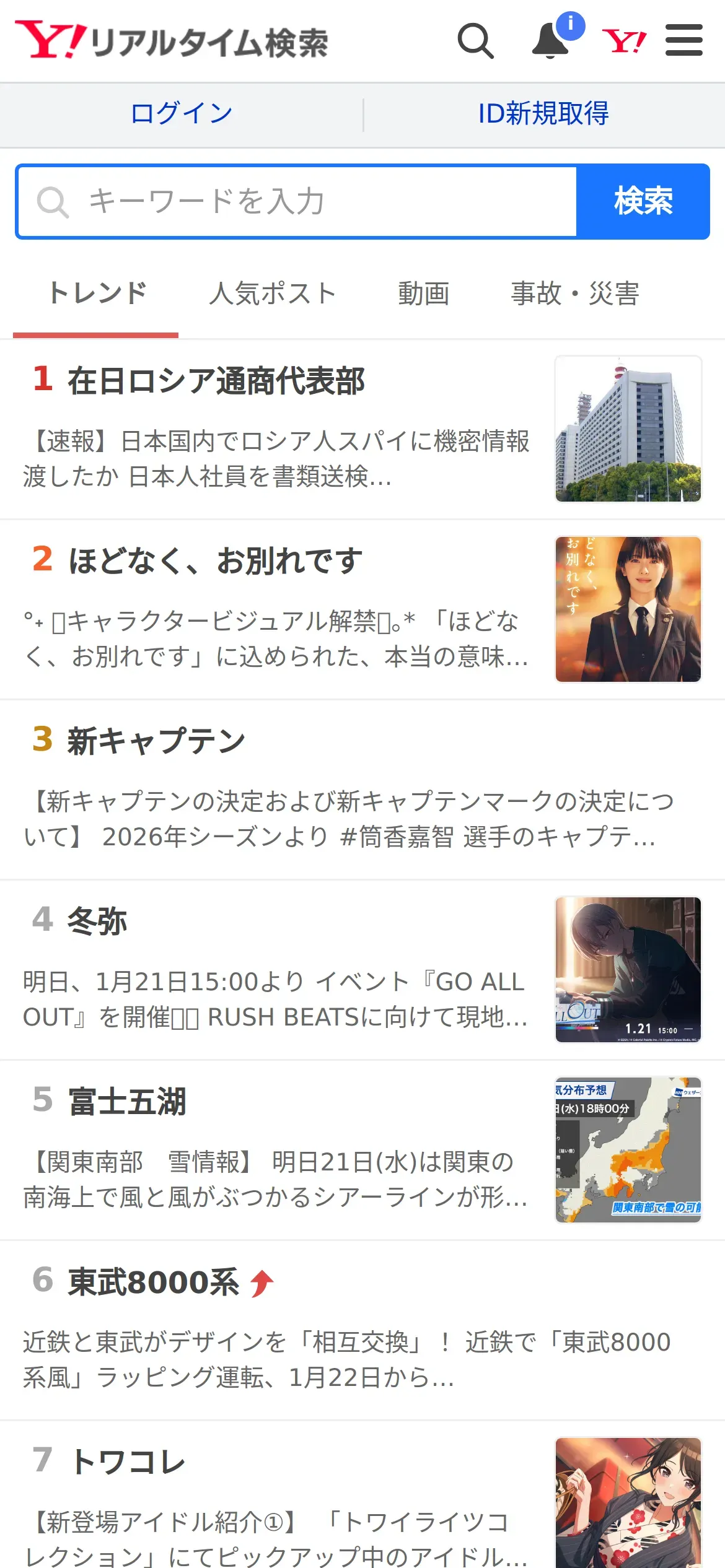The height and width of the screenshot is (1568, 725).
Task: Switch to the 動画 tab
Action: 423,294
